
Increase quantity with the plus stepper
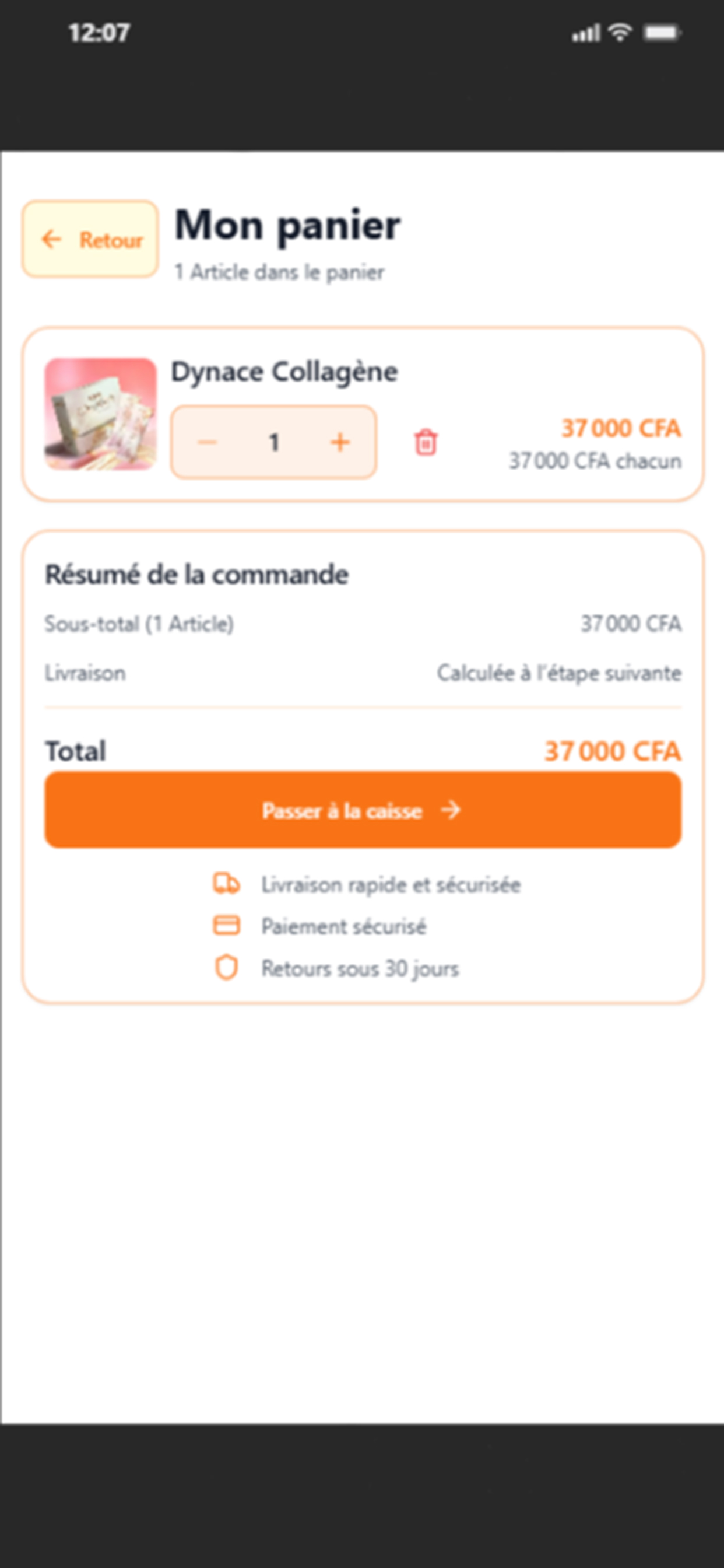click(x=339, y=443)
